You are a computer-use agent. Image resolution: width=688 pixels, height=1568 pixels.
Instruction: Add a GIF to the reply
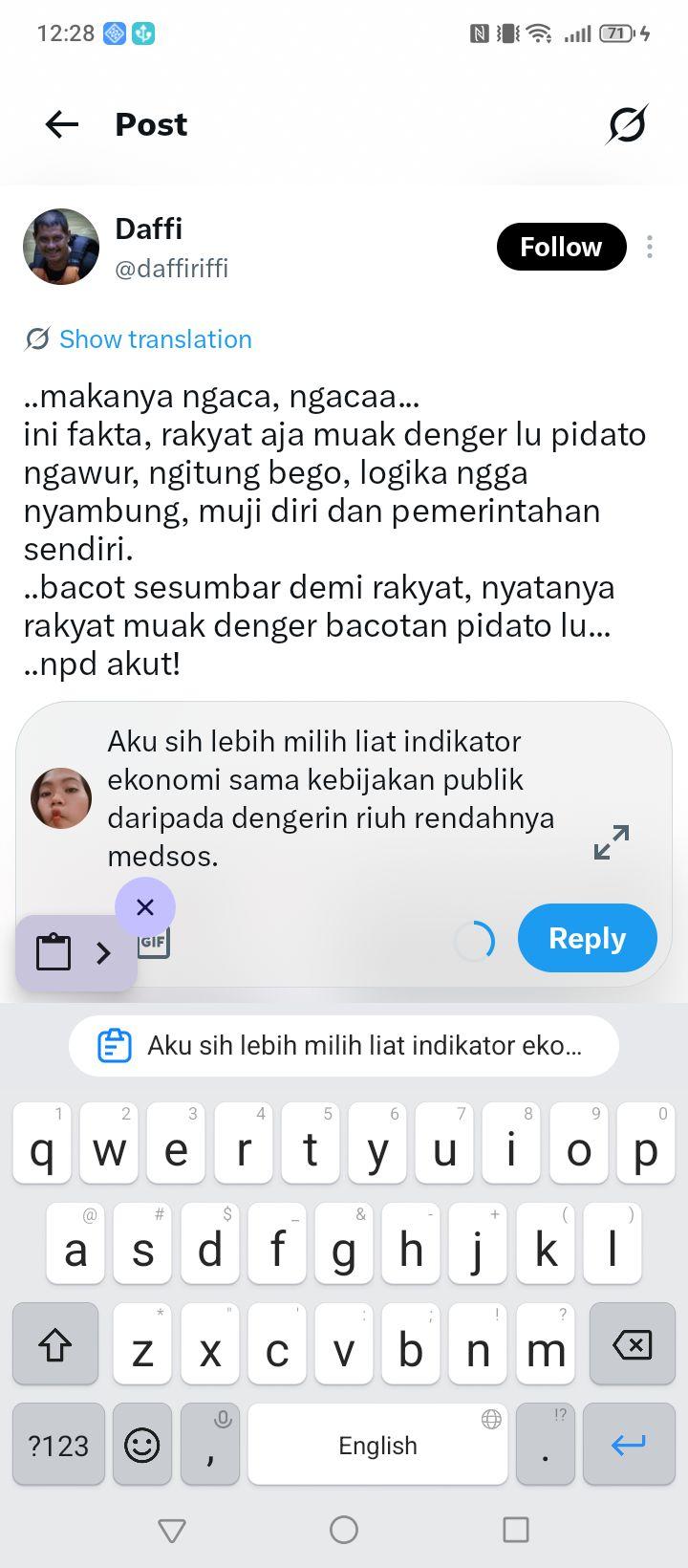(154, 943)
